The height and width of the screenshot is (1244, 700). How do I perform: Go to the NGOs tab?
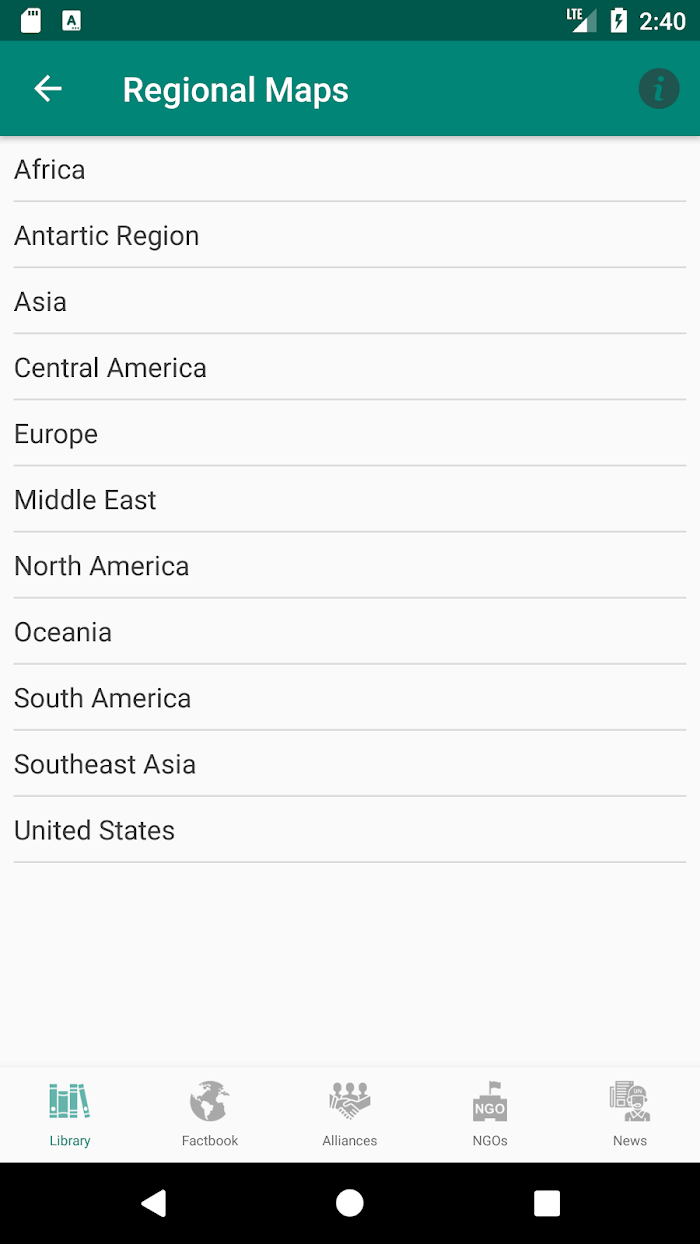click(x=490, y=1114)
